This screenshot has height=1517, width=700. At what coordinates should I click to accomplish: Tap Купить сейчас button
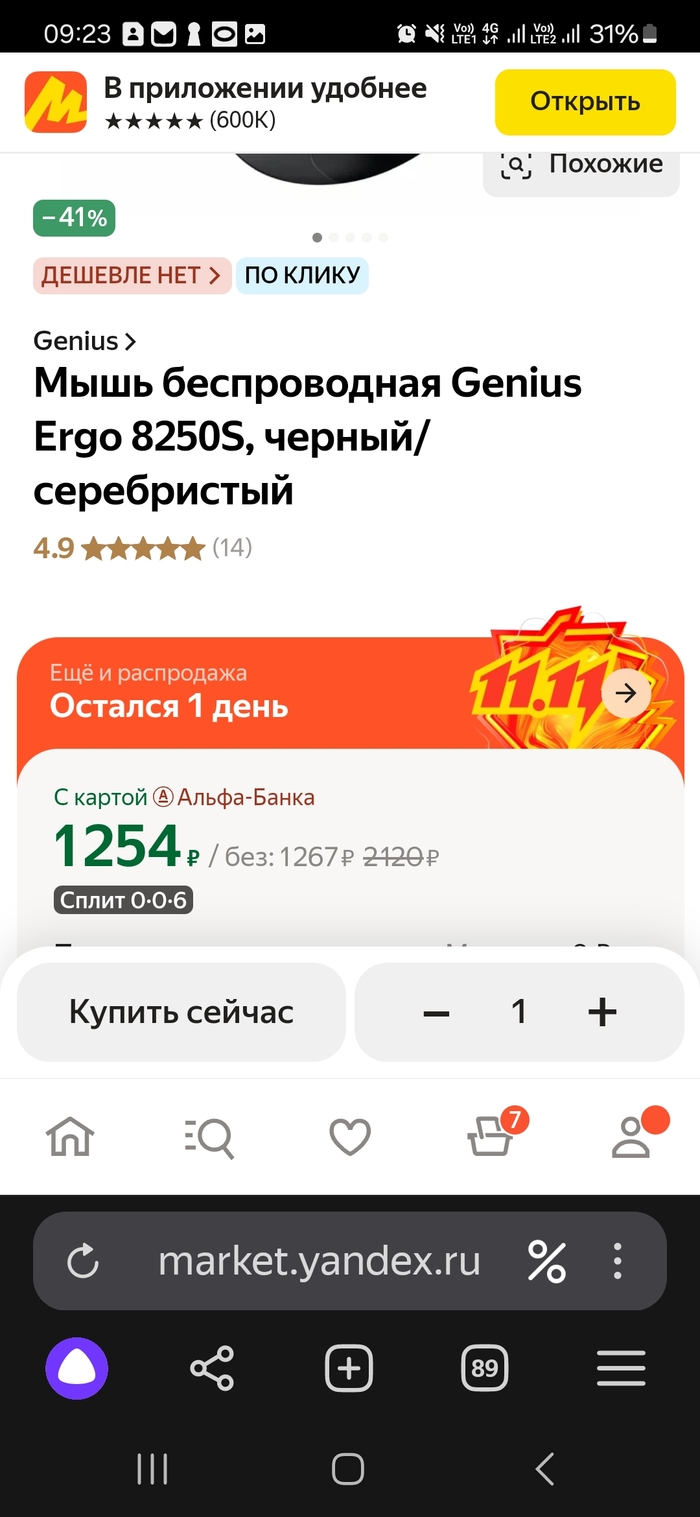[181, 1012]
